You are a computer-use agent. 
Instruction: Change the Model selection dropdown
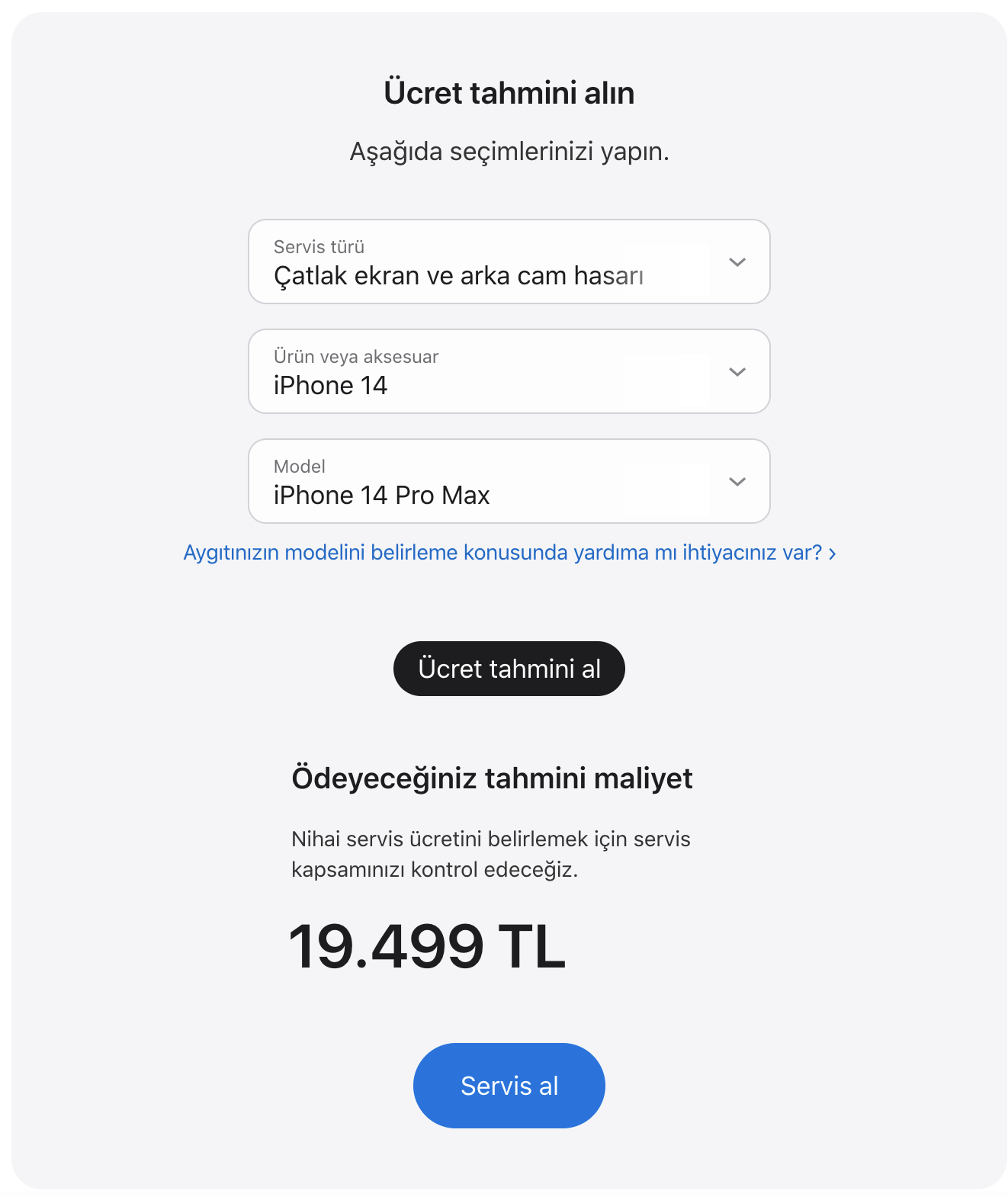(509, 481)
